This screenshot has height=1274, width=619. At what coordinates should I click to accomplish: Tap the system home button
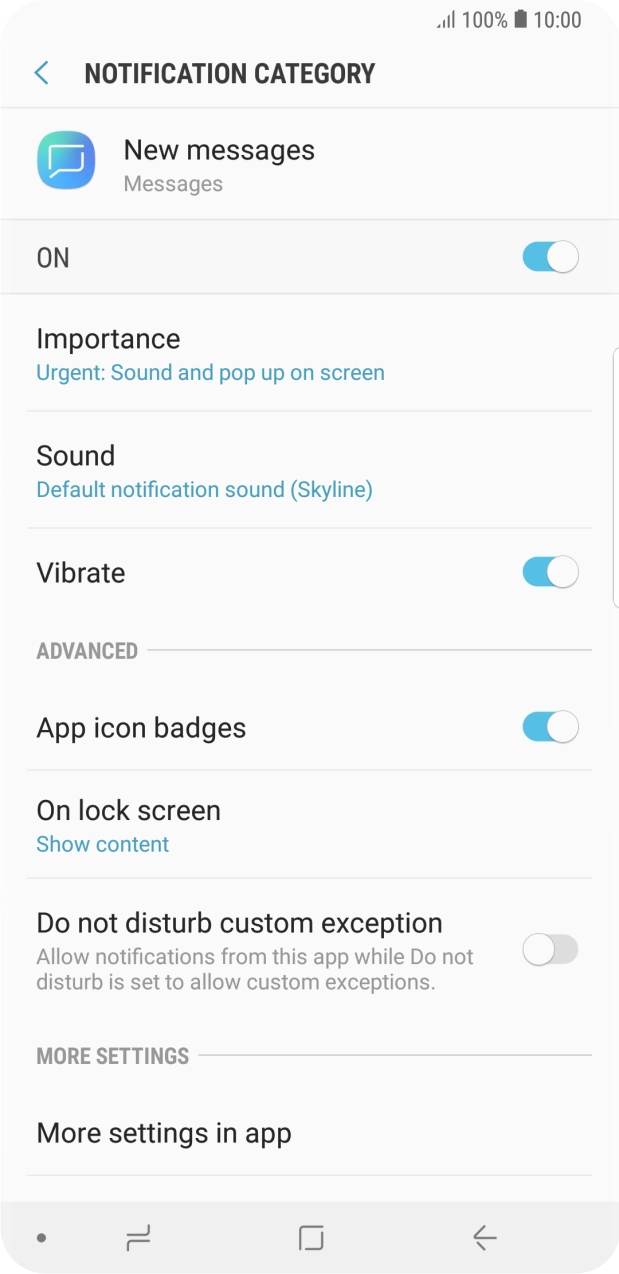311,1238
